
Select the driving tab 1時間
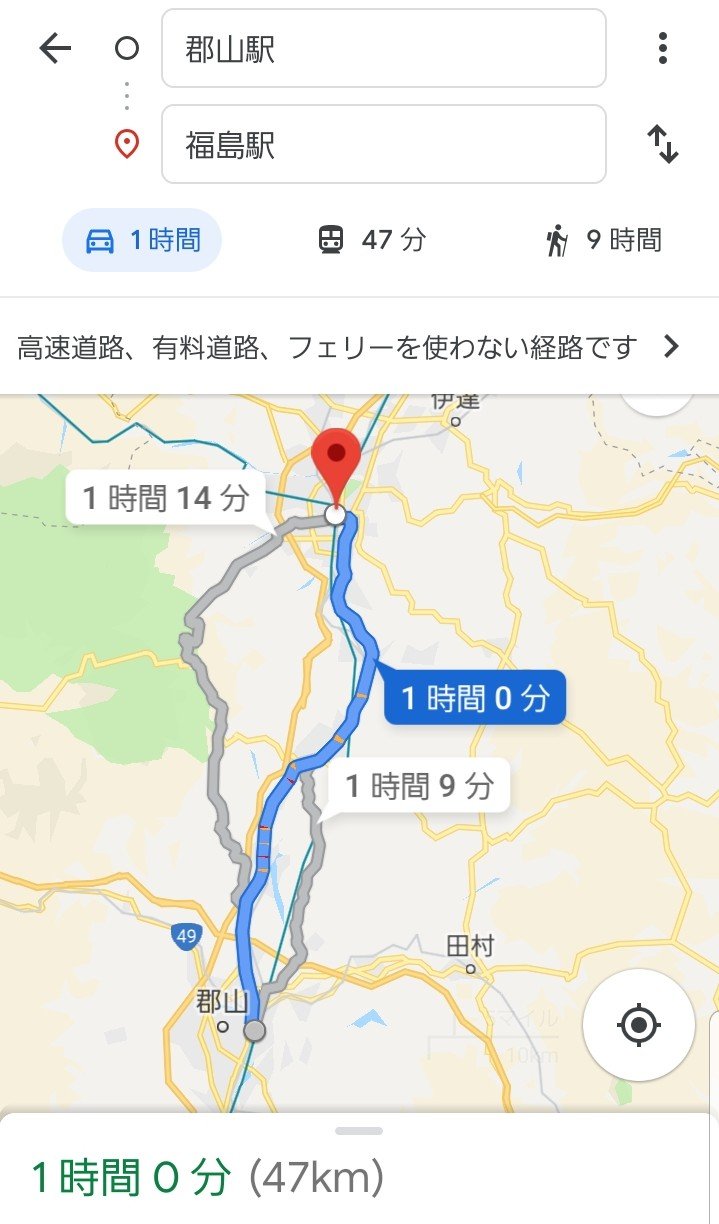click(x=142, y=240)
